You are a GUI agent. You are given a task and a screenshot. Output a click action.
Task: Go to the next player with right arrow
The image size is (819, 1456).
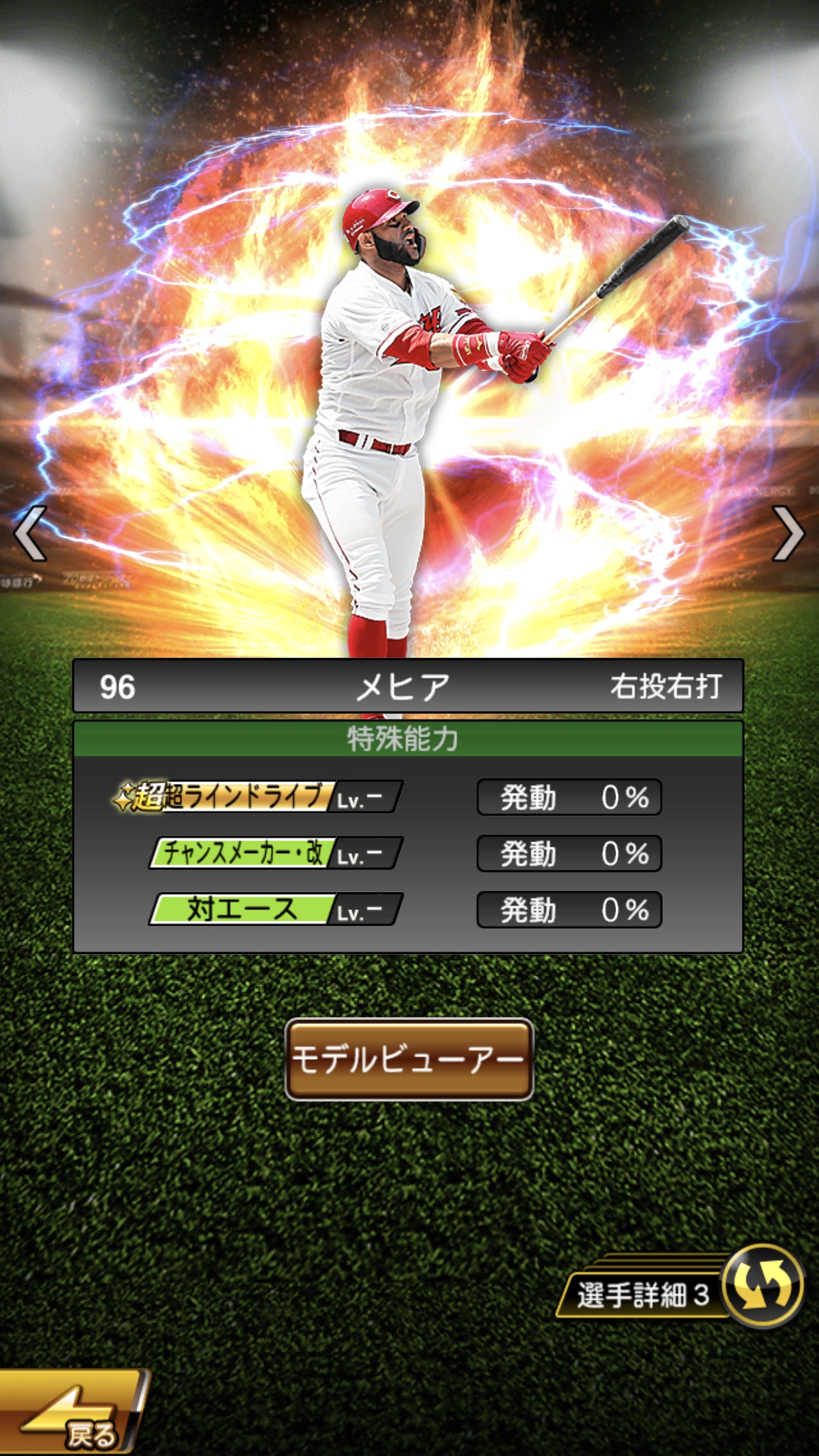point(788,533)
